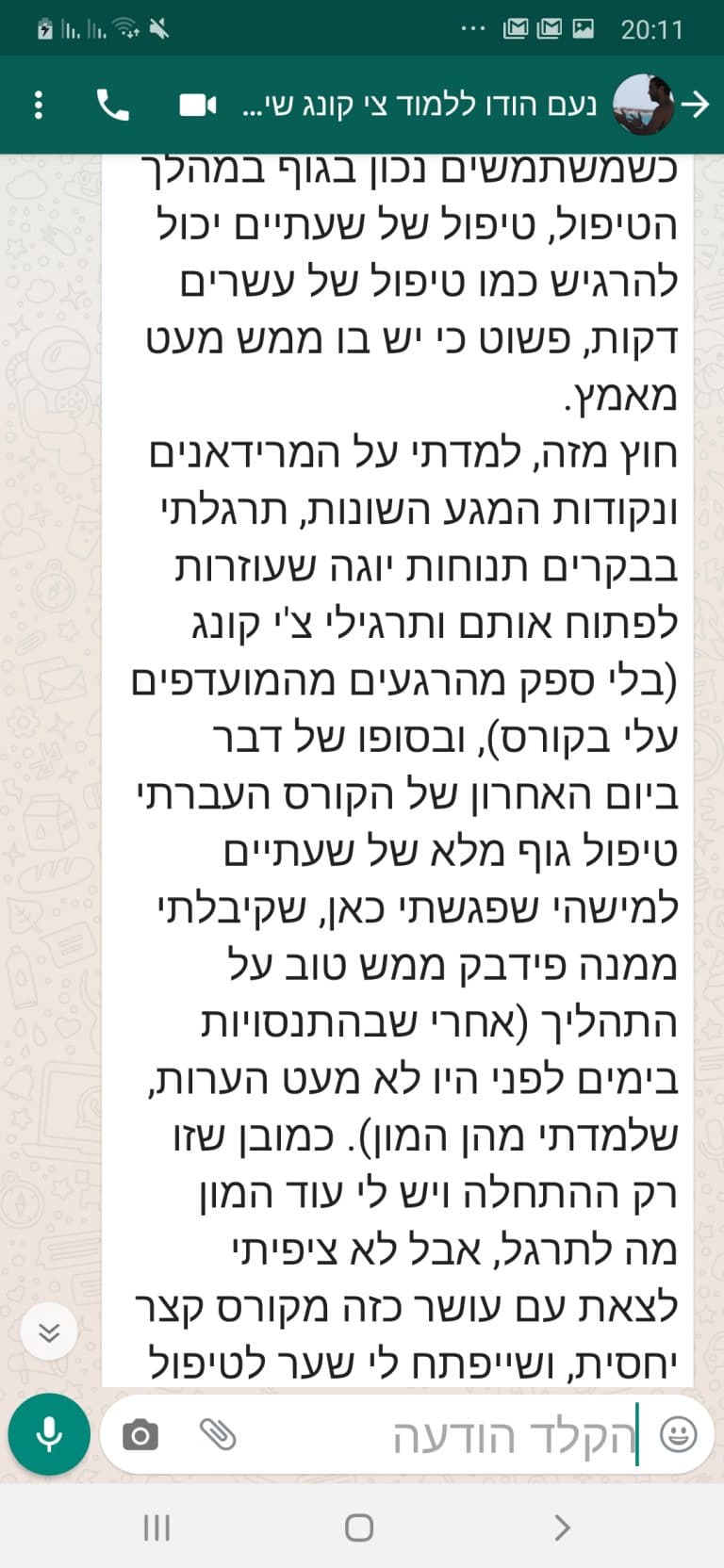
Task: Jump to the latest message
Action: [49, 1331]
